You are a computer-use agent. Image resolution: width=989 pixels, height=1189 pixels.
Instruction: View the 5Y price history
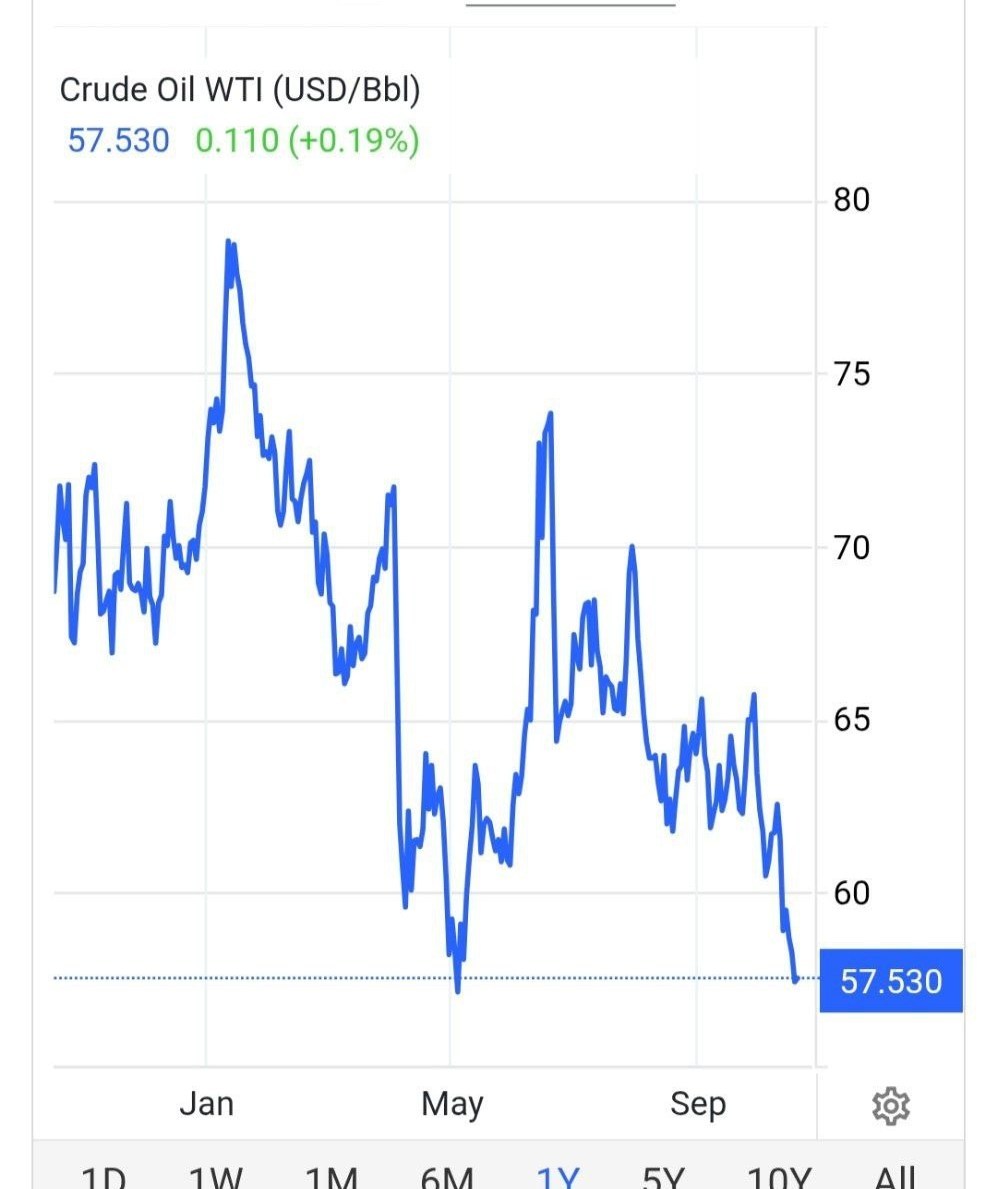662,1178
